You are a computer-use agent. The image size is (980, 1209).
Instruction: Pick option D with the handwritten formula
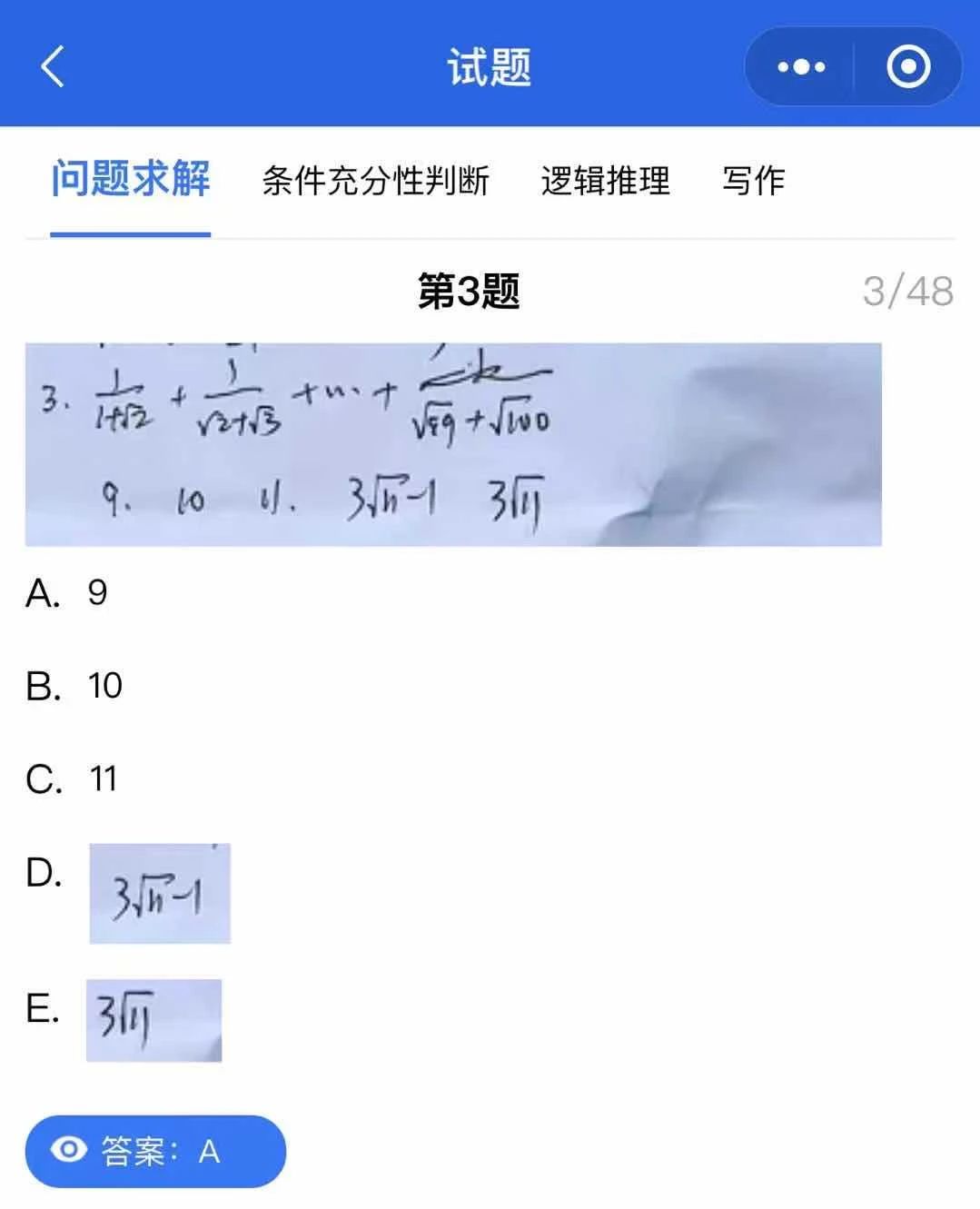tap(159, 893)
